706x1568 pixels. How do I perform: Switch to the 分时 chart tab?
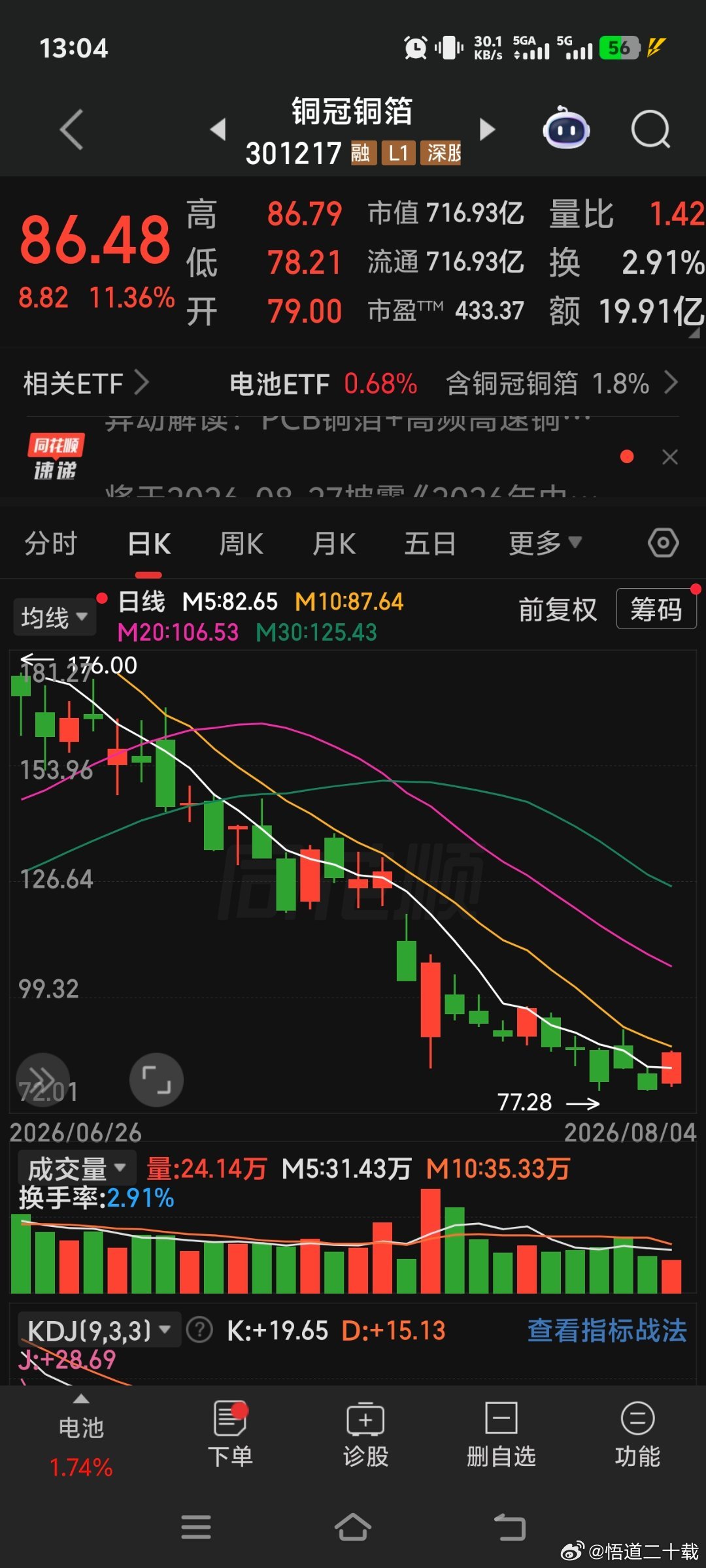pos(51,544)
